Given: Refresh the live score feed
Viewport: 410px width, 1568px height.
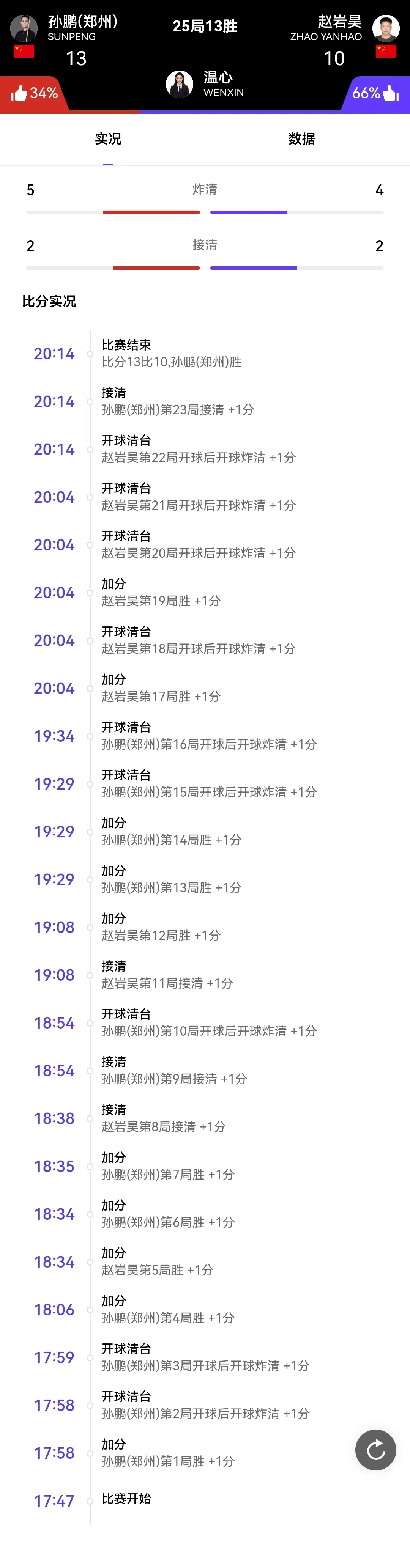Looking at the screenshot, I should pos(375,1449).
